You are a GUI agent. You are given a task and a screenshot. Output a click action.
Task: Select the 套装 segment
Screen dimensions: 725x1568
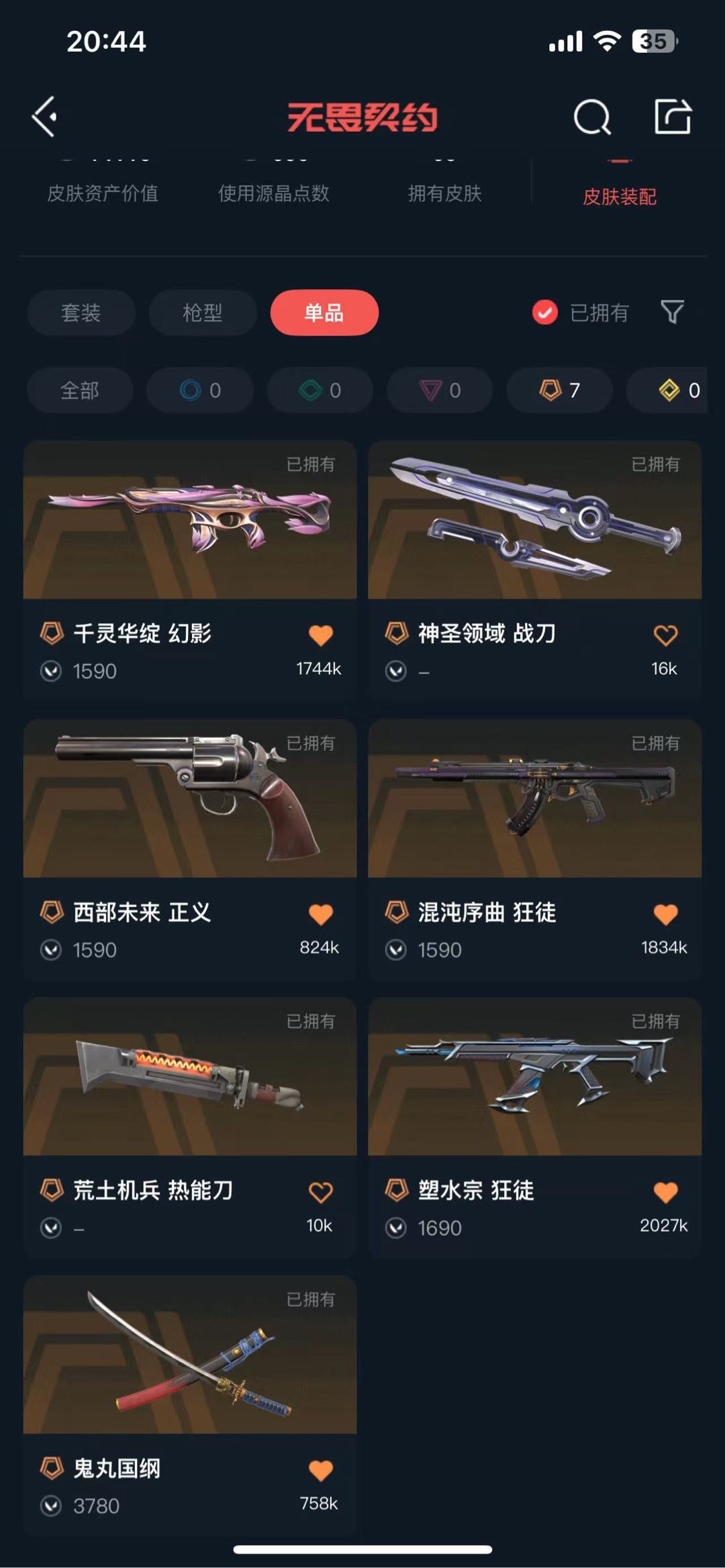pyautogui.click(x=81, y=313)
